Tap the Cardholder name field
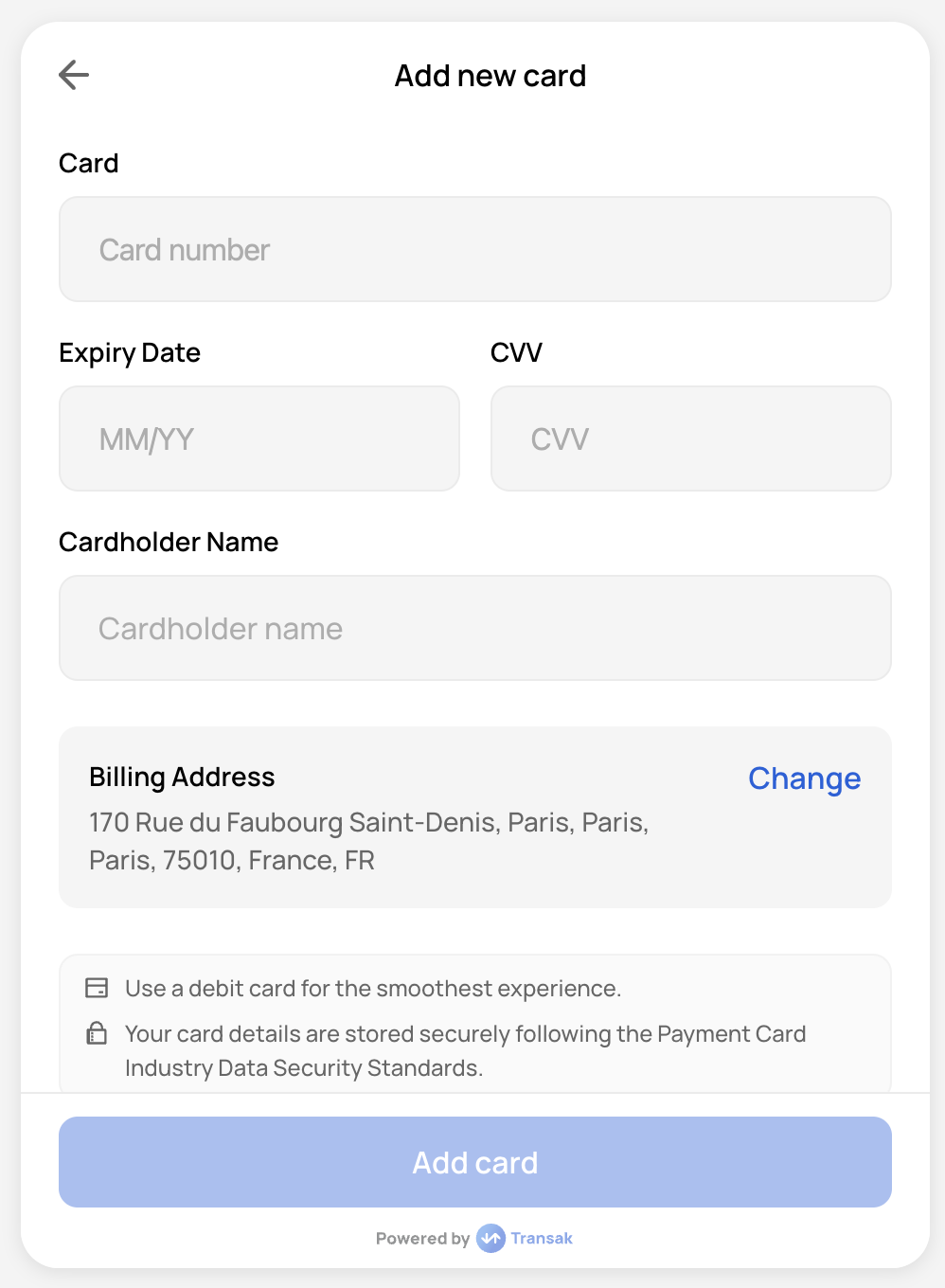 [474, 628]
